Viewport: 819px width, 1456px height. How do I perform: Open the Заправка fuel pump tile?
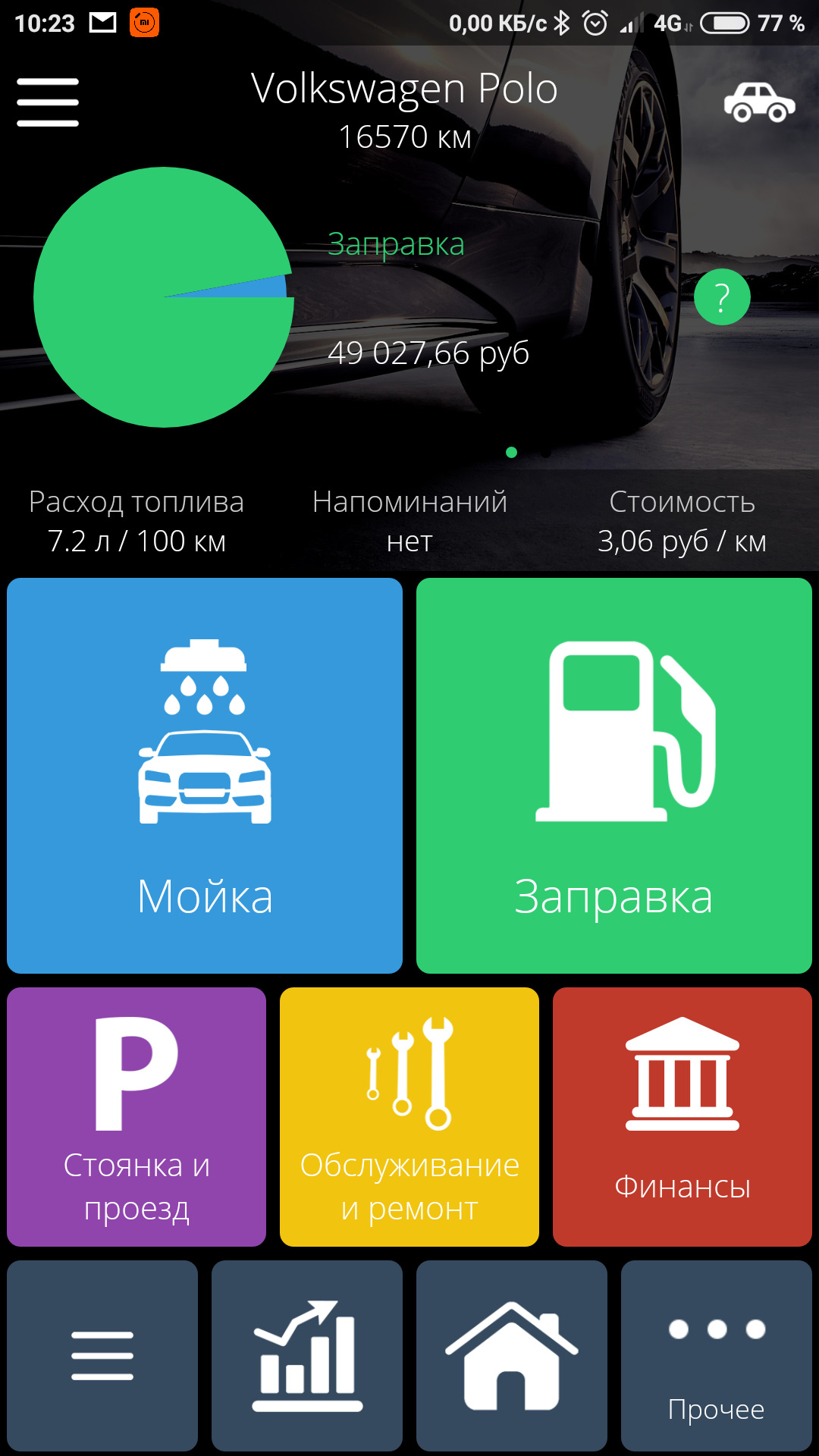click(614, 773)
